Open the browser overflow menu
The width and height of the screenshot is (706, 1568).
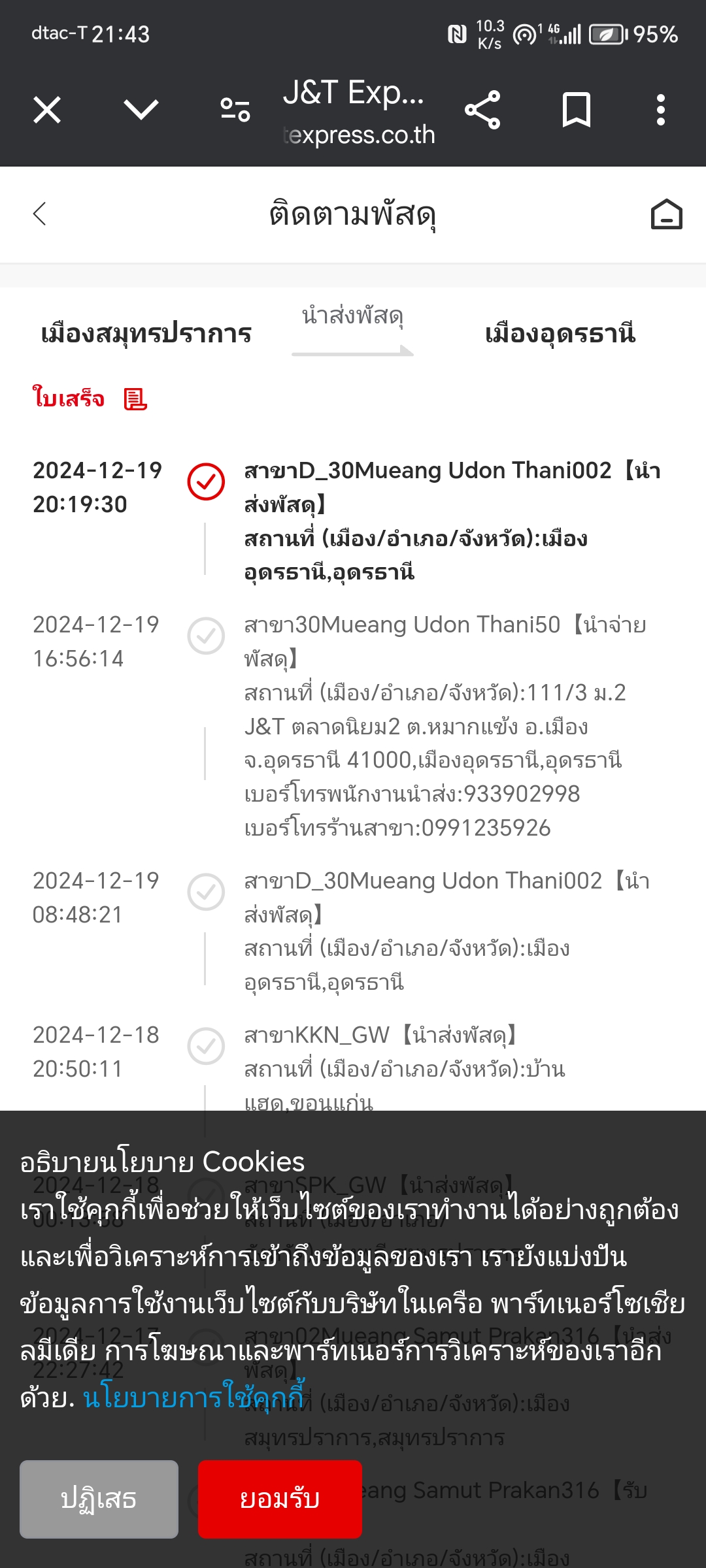point(661,110)
